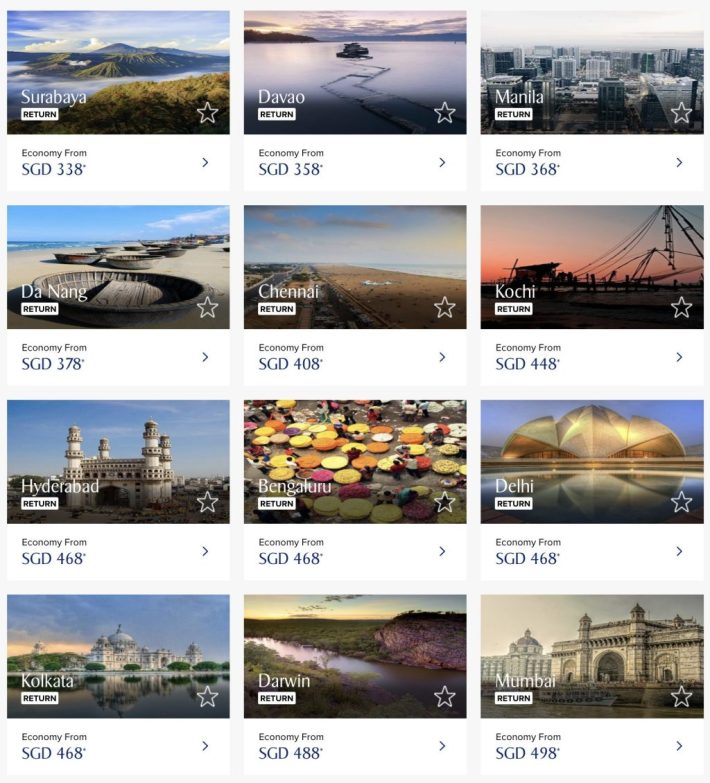Expand Surabaya fare via the SGD 338 chevron
The height and width of the screenshot is (783, 710).
[x=205, y=162]
